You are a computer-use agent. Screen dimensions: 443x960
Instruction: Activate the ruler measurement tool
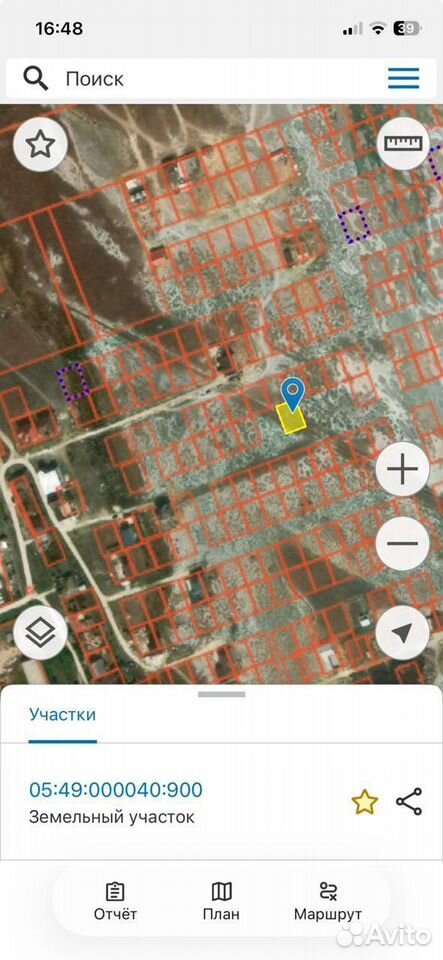(x=403, y=143)
